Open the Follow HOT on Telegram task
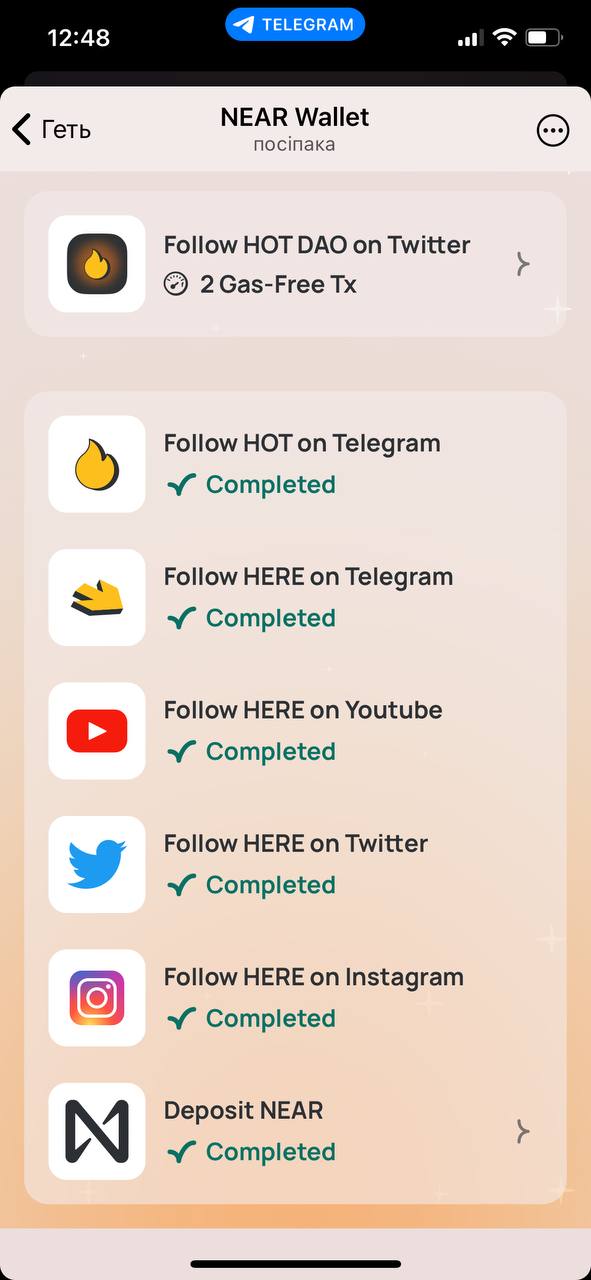This screenshot has height=1280, width=591. coord(295,464)
